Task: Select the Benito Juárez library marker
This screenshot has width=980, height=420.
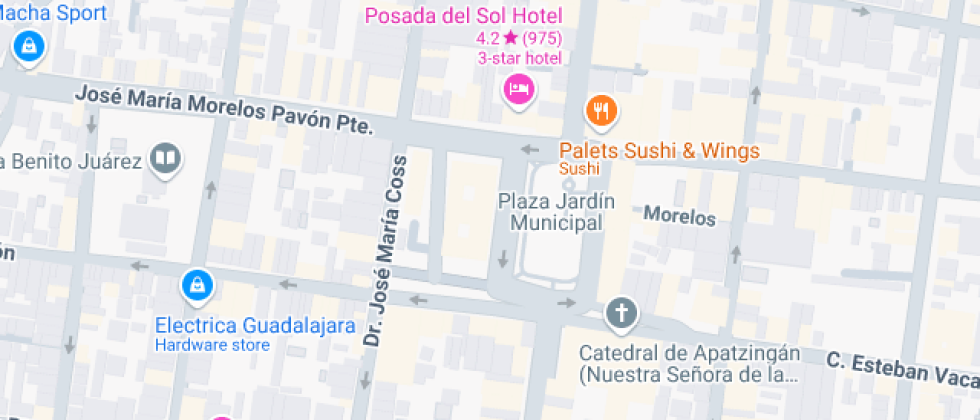Action: (x=166, y=160)
